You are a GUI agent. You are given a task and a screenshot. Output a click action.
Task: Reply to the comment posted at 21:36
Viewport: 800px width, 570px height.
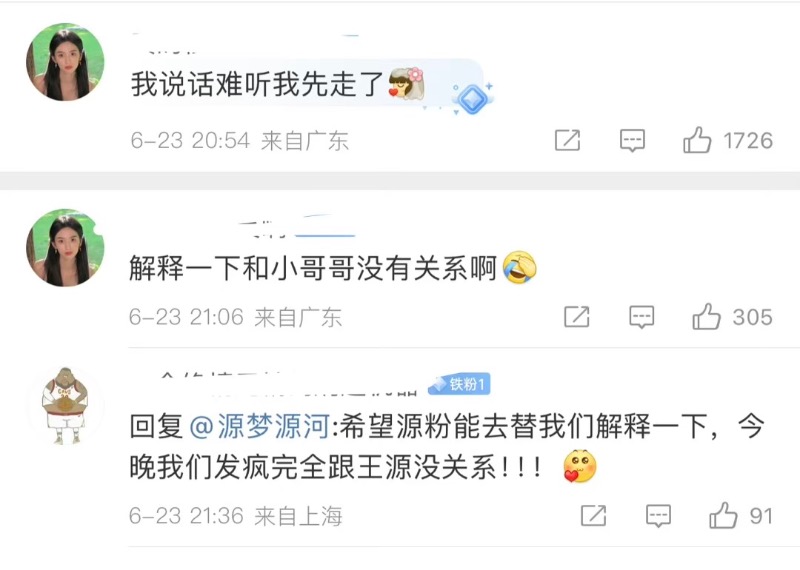[658, 516]
